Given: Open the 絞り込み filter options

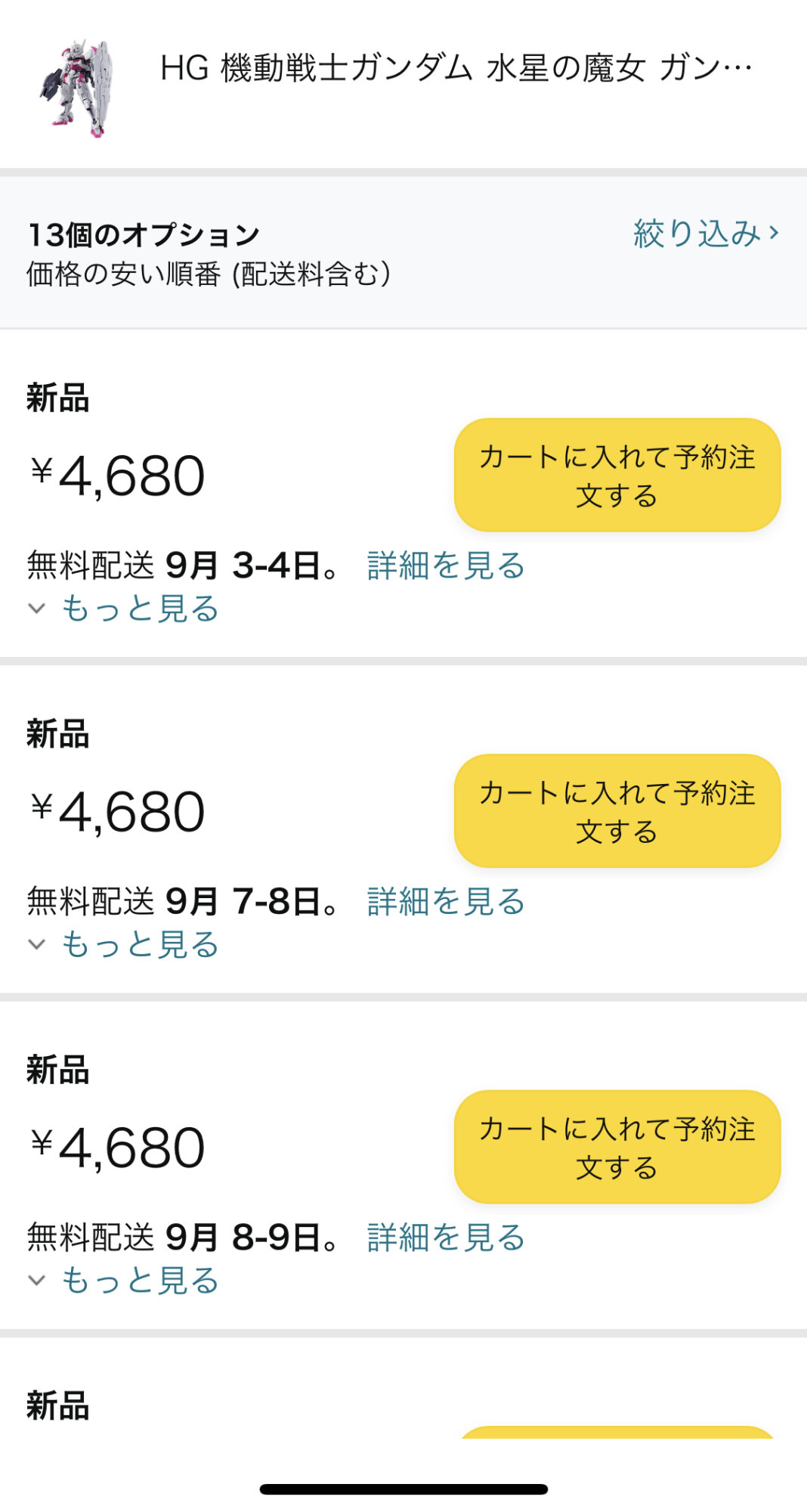Looking at the screenshot, I should coord(705,234).
